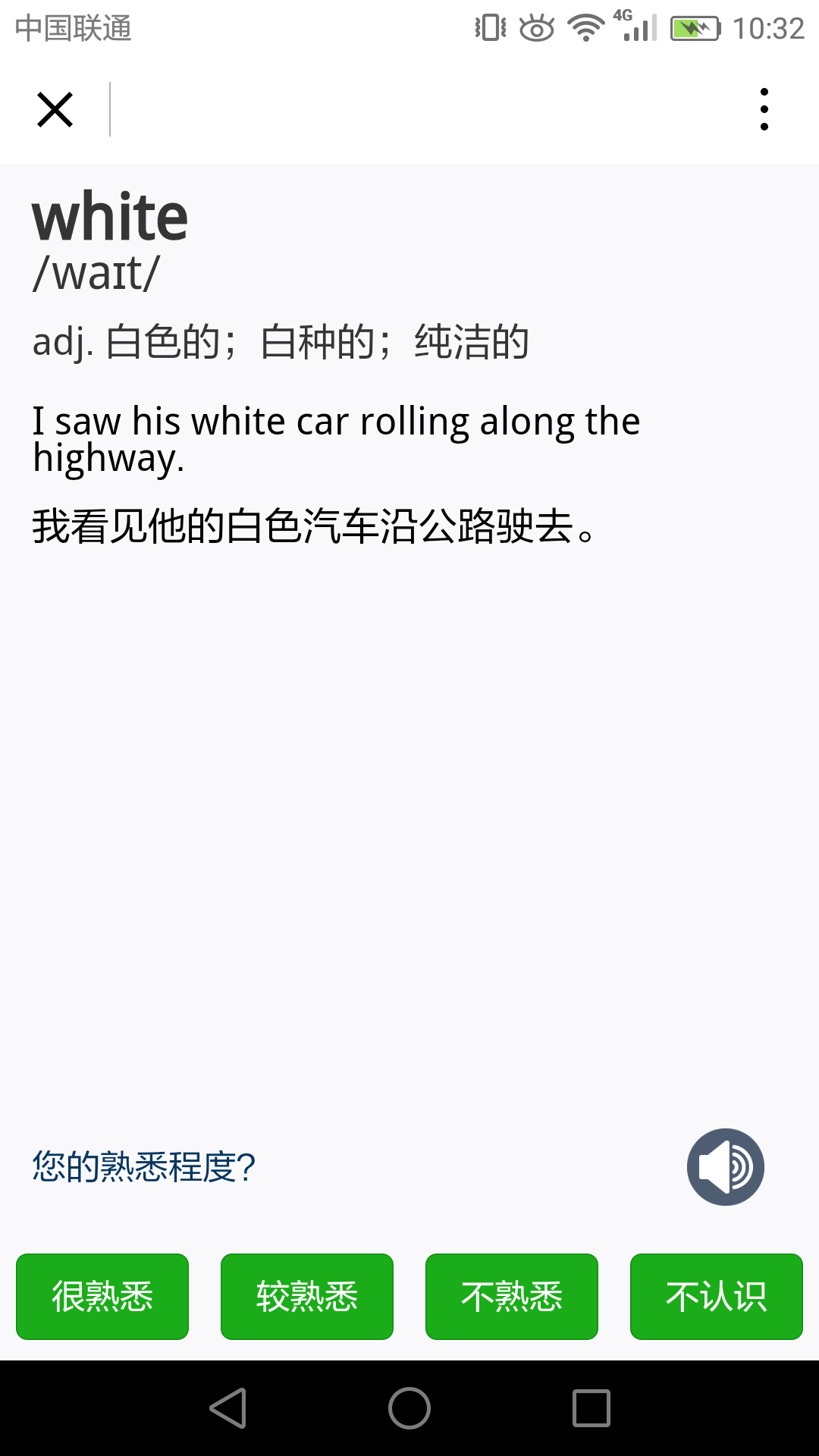This screenshot has height=1456, width=819.
Task: Return to the home screen
Action: (x=409, y=1408)
